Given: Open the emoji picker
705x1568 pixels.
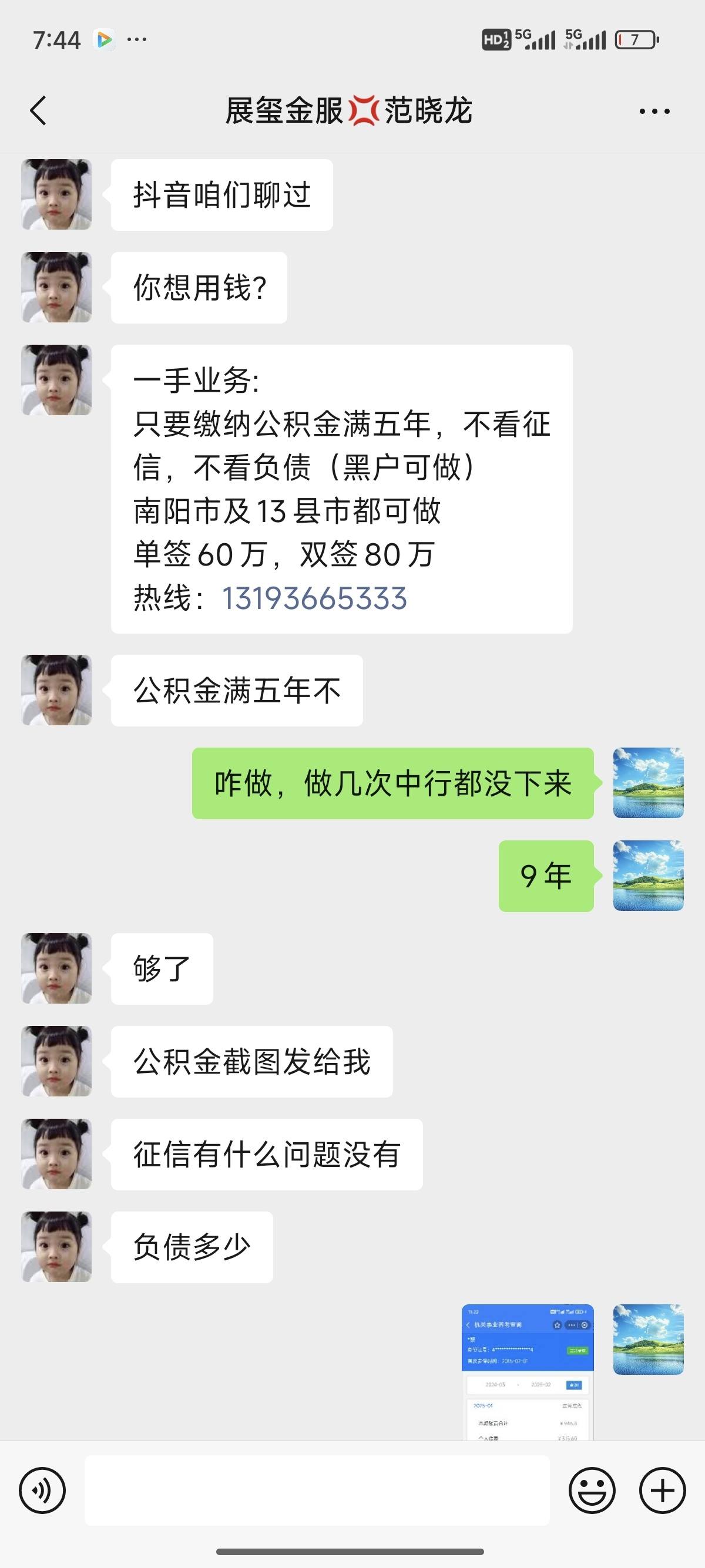Looking at the screenshot, I should [592, 1490].
